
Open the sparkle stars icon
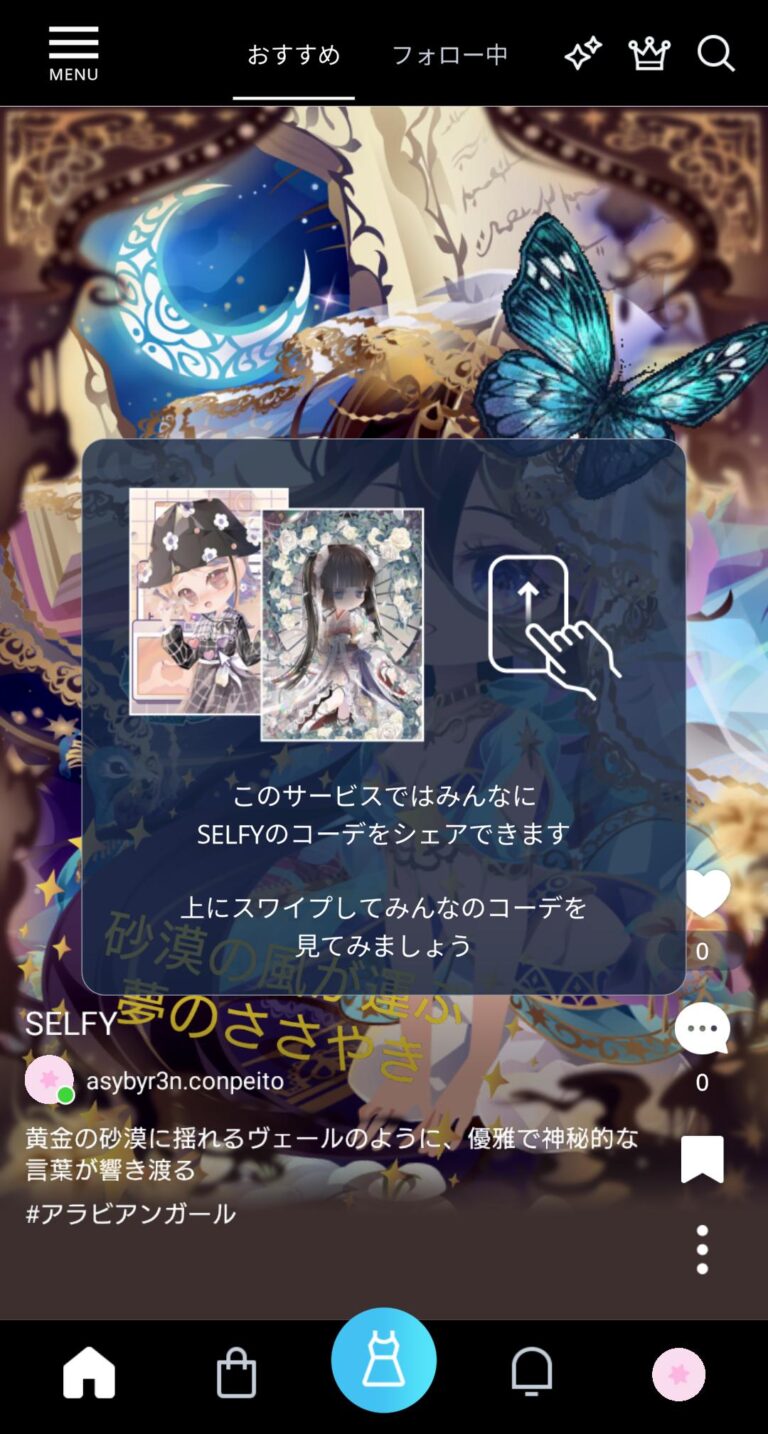pos(583,53)
